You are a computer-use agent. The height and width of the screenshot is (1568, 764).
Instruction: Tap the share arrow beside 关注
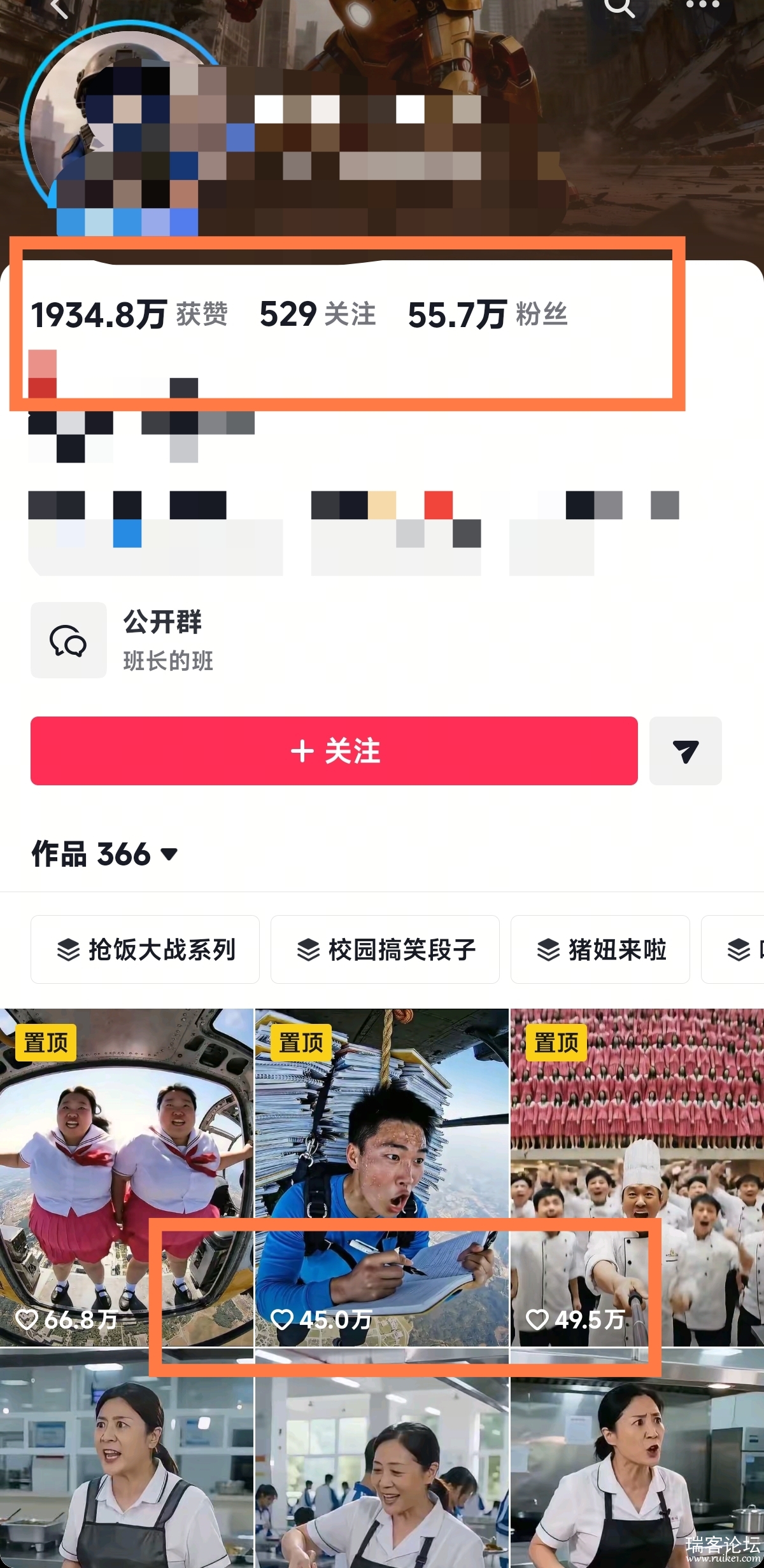point(685,751)
